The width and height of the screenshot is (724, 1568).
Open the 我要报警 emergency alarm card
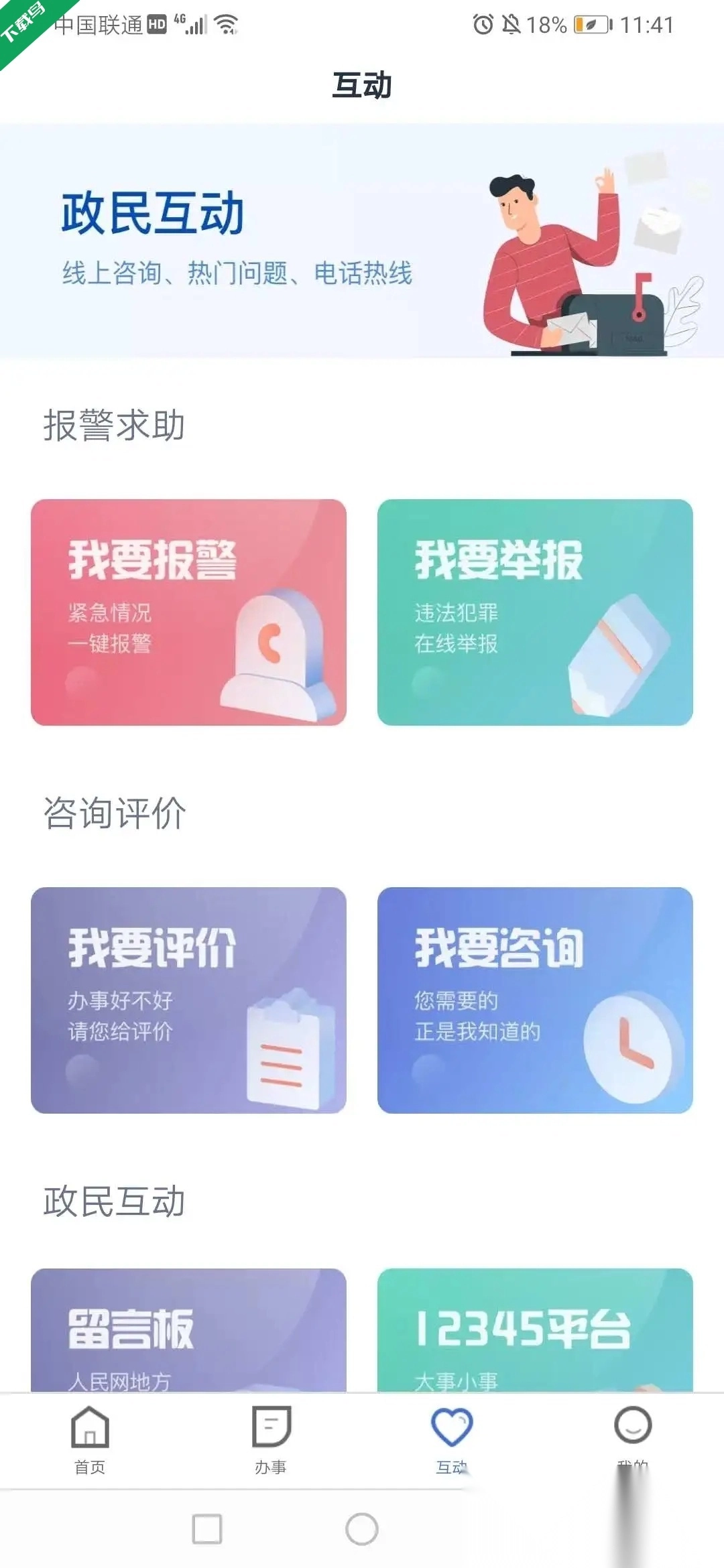(x=188, y=612)
